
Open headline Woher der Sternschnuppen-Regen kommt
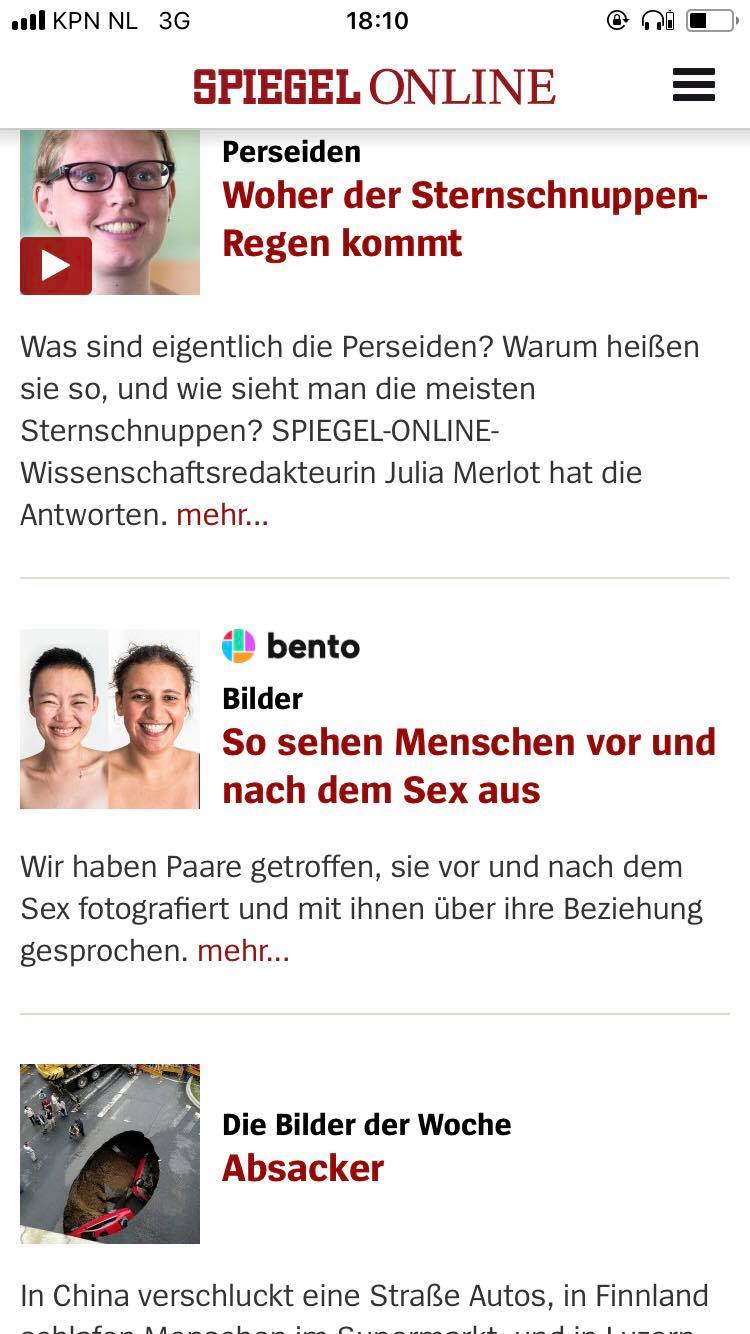[465, 219]
